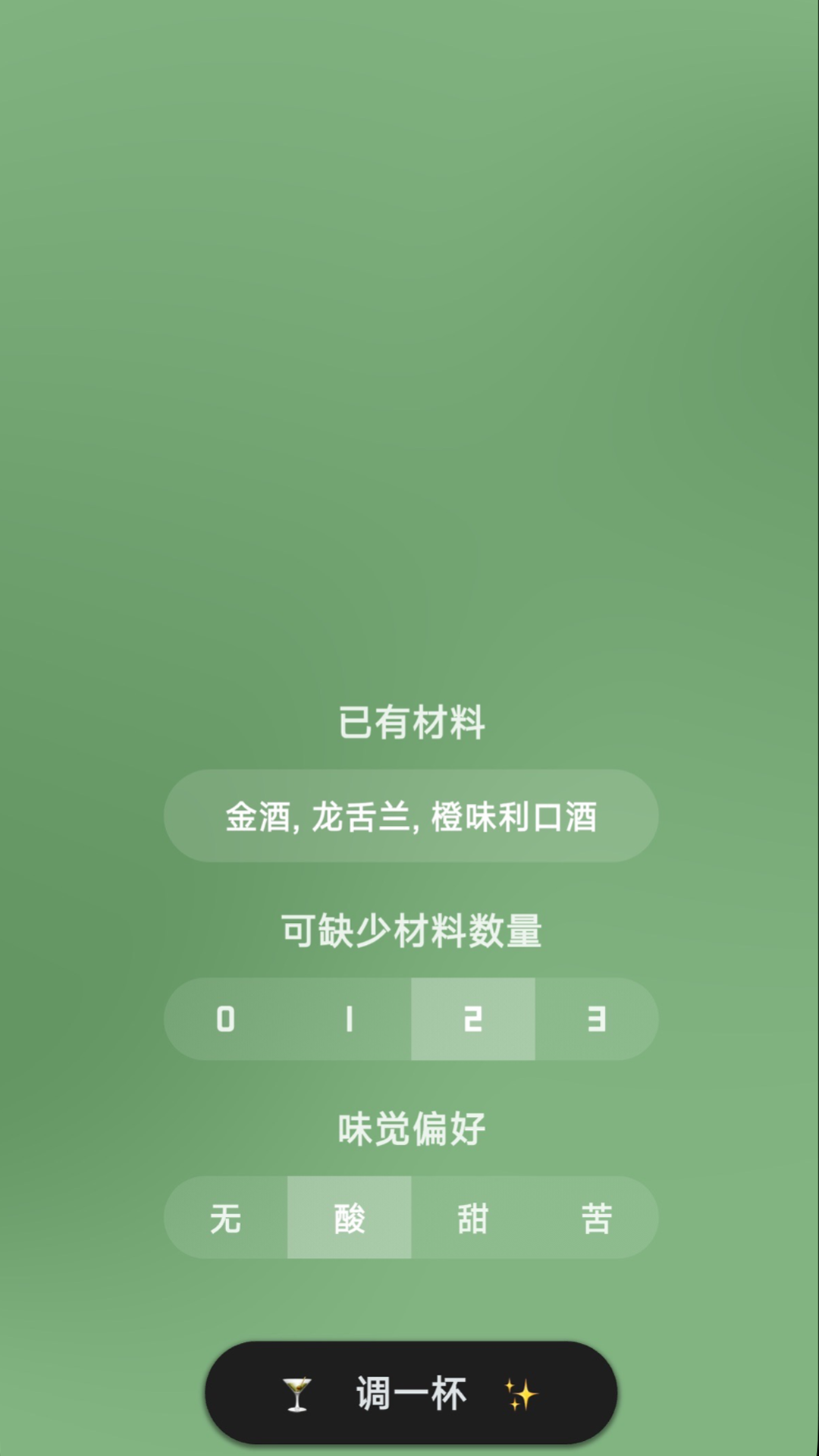The width and height of the screenshot is (819, 1456).
Task: Tap the missing-ingredients segmented control
Action: coord(409,1019)
